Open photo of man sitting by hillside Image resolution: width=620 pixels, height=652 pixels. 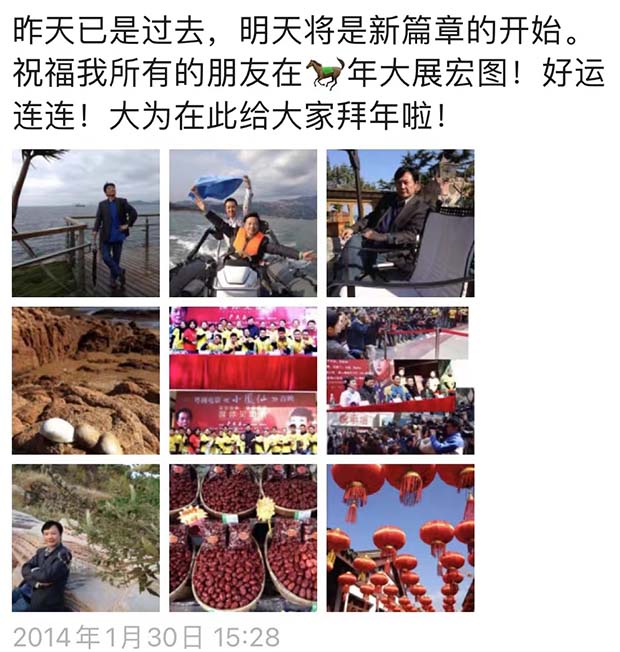coord(85,538)
